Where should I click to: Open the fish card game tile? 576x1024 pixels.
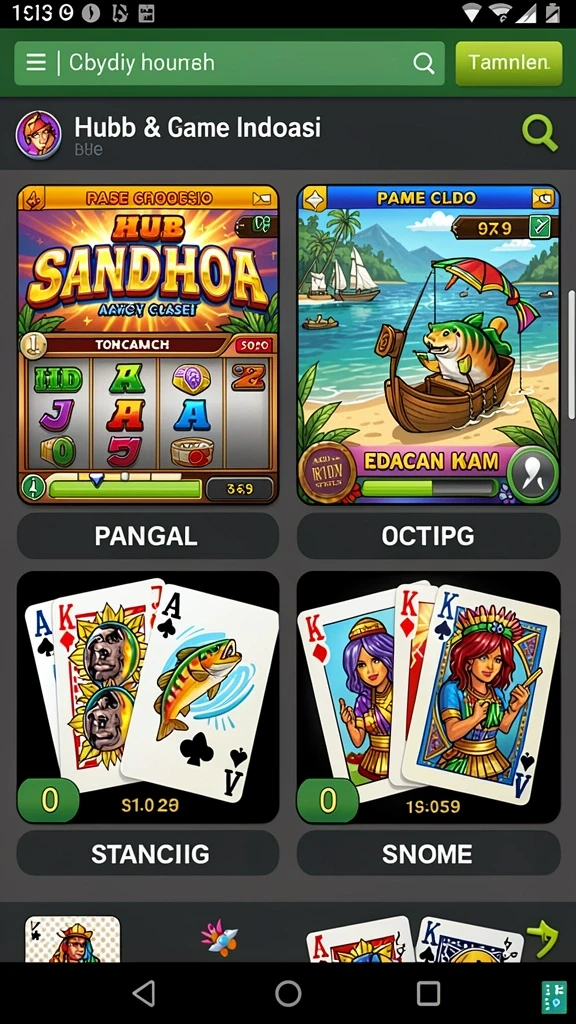click(148, 697)
